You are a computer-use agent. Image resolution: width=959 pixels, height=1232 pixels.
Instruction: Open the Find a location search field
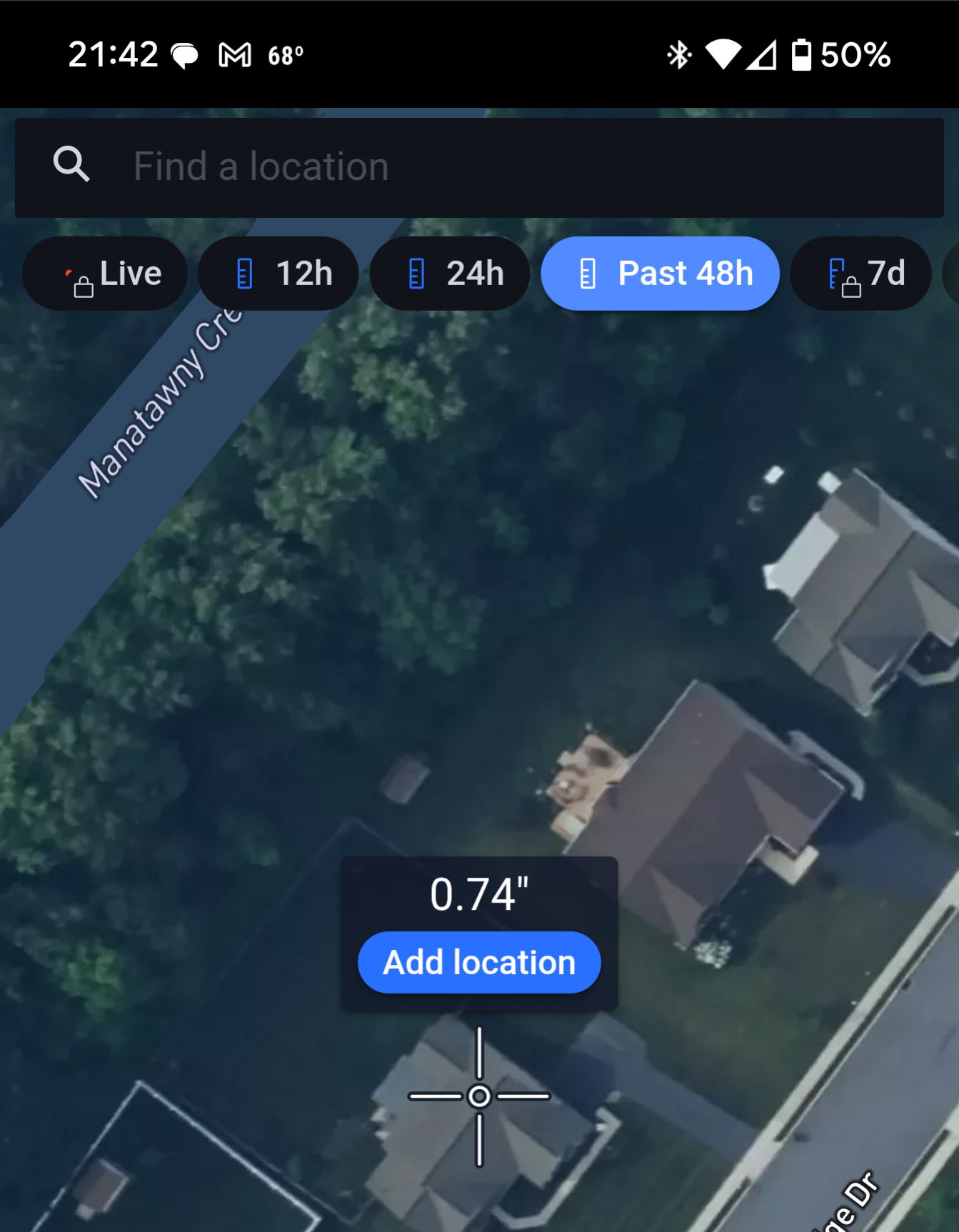click(x=478, y=167)
